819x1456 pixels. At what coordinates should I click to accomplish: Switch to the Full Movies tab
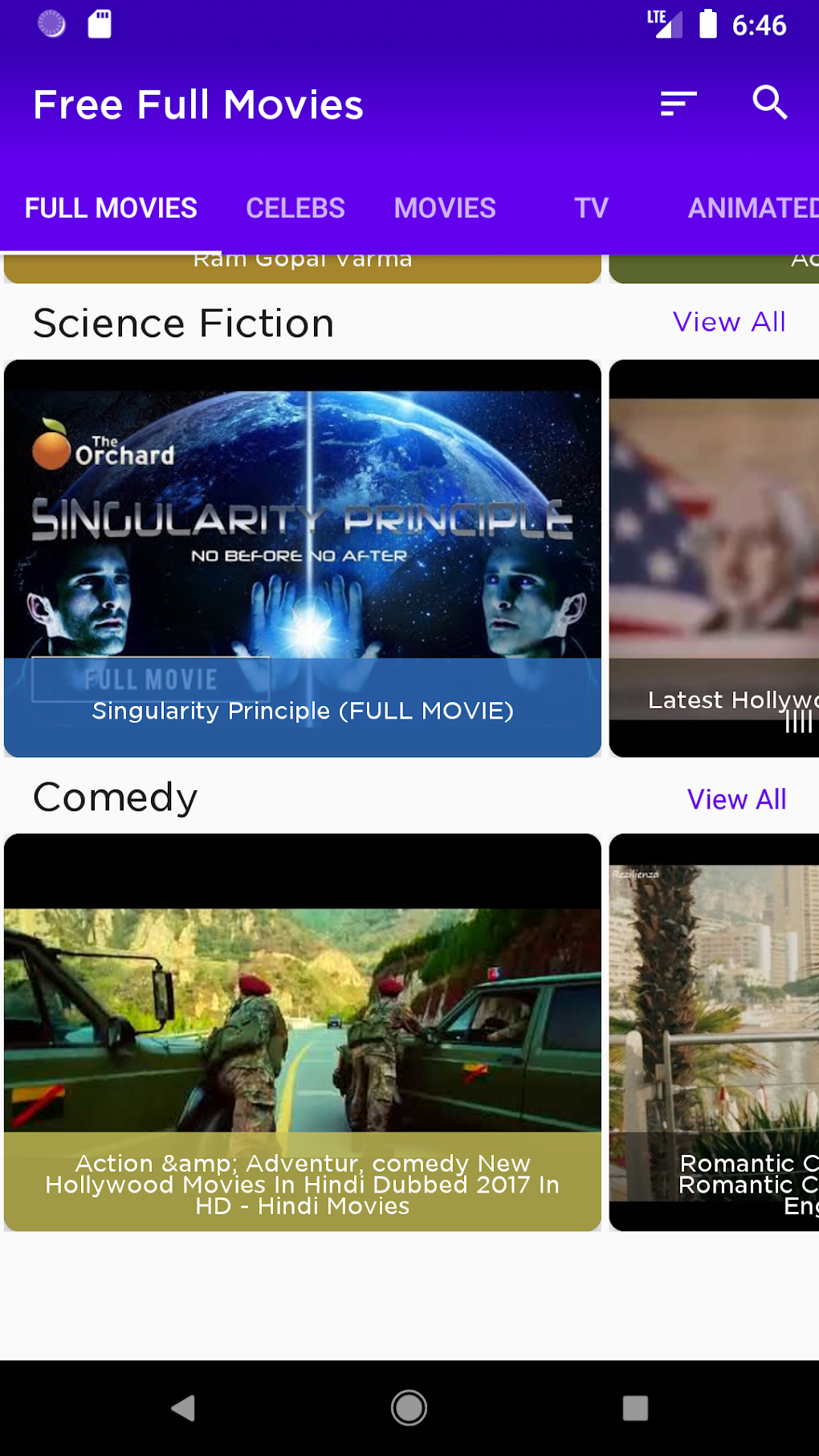tap(111, 208)
